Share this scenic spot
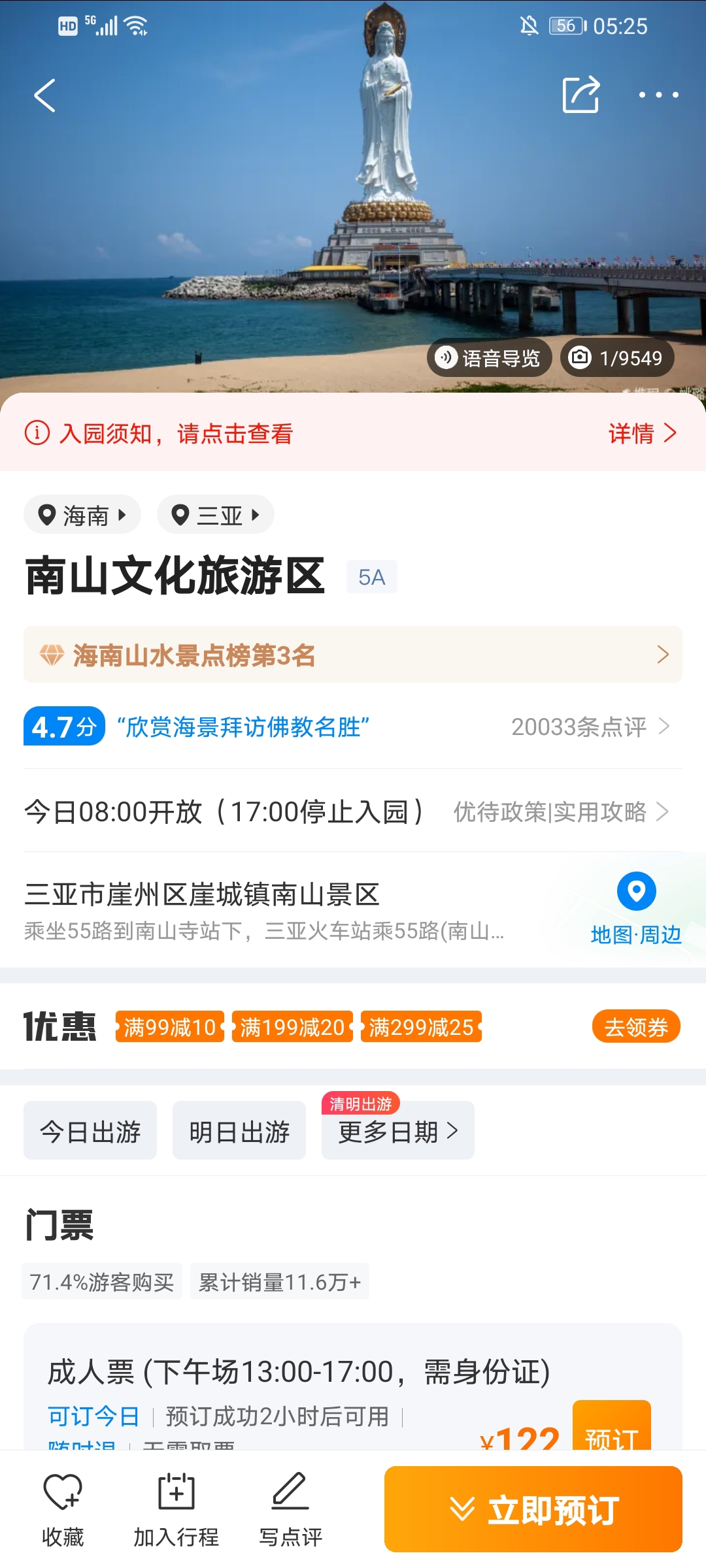The width and height of the screenshot is (706, 1568). 580,95
